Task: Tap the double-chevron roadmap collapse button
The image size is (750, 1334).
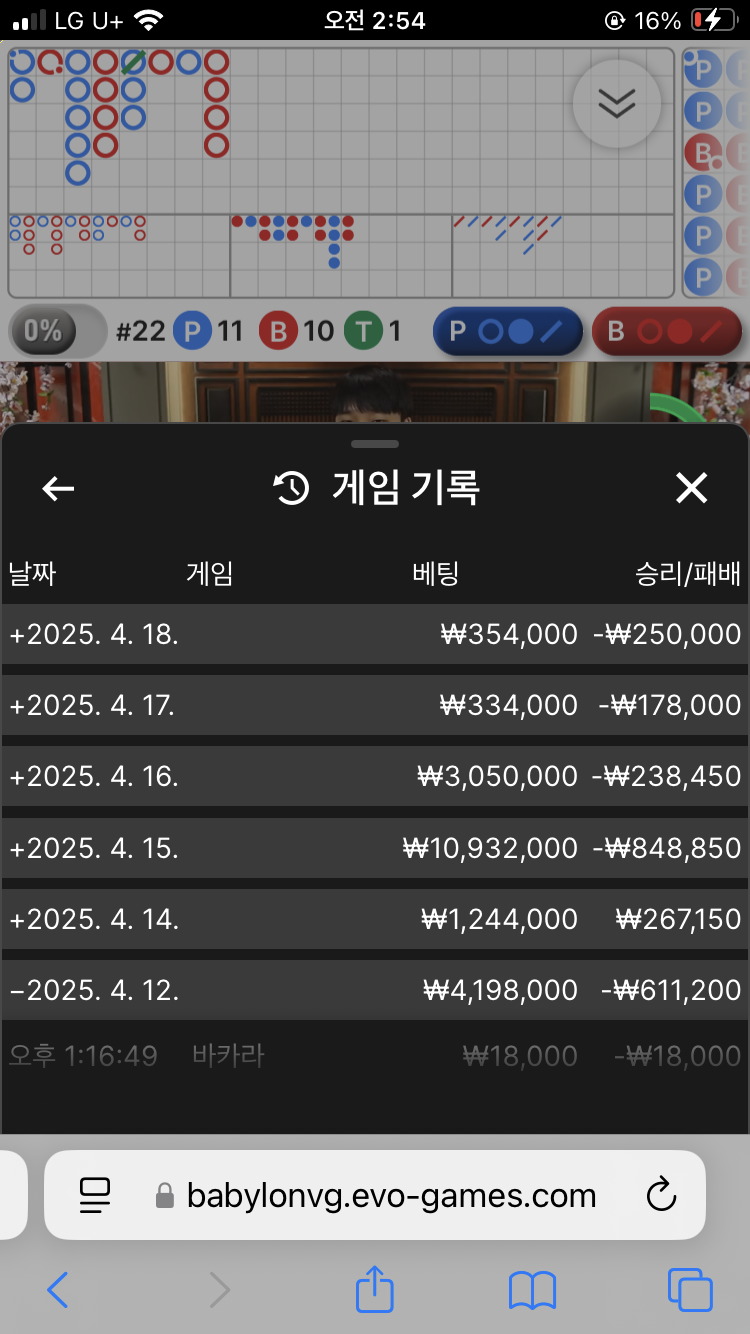Action: point(616,103)
